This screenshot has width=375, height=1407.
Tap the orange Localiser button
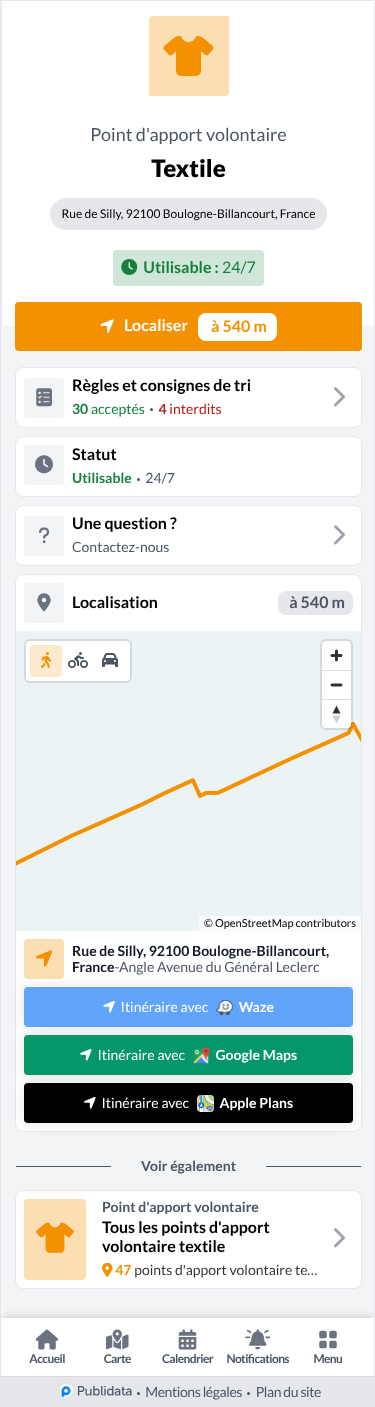click(x=188, y=326)
